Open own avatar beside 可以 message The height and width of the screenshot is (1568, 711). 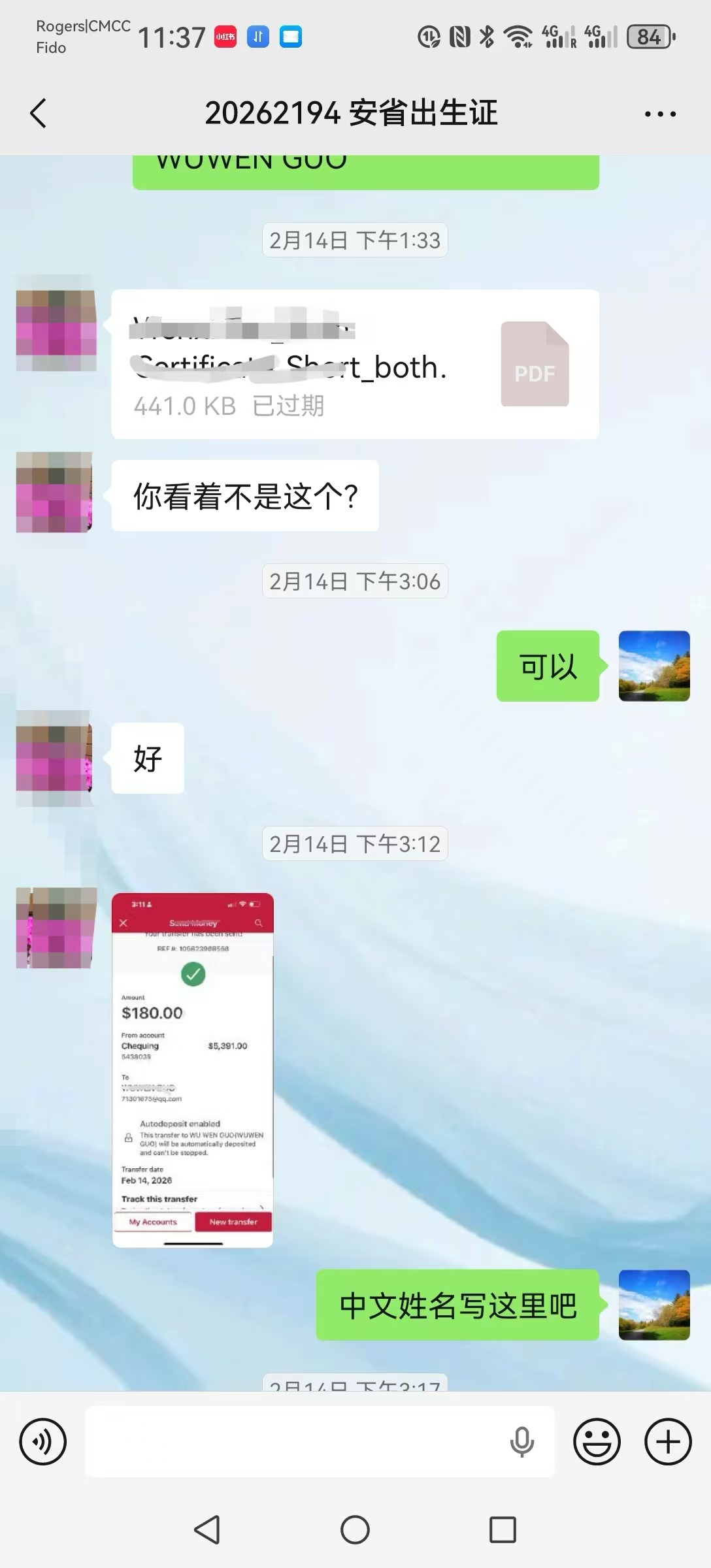tap(654, 666)
